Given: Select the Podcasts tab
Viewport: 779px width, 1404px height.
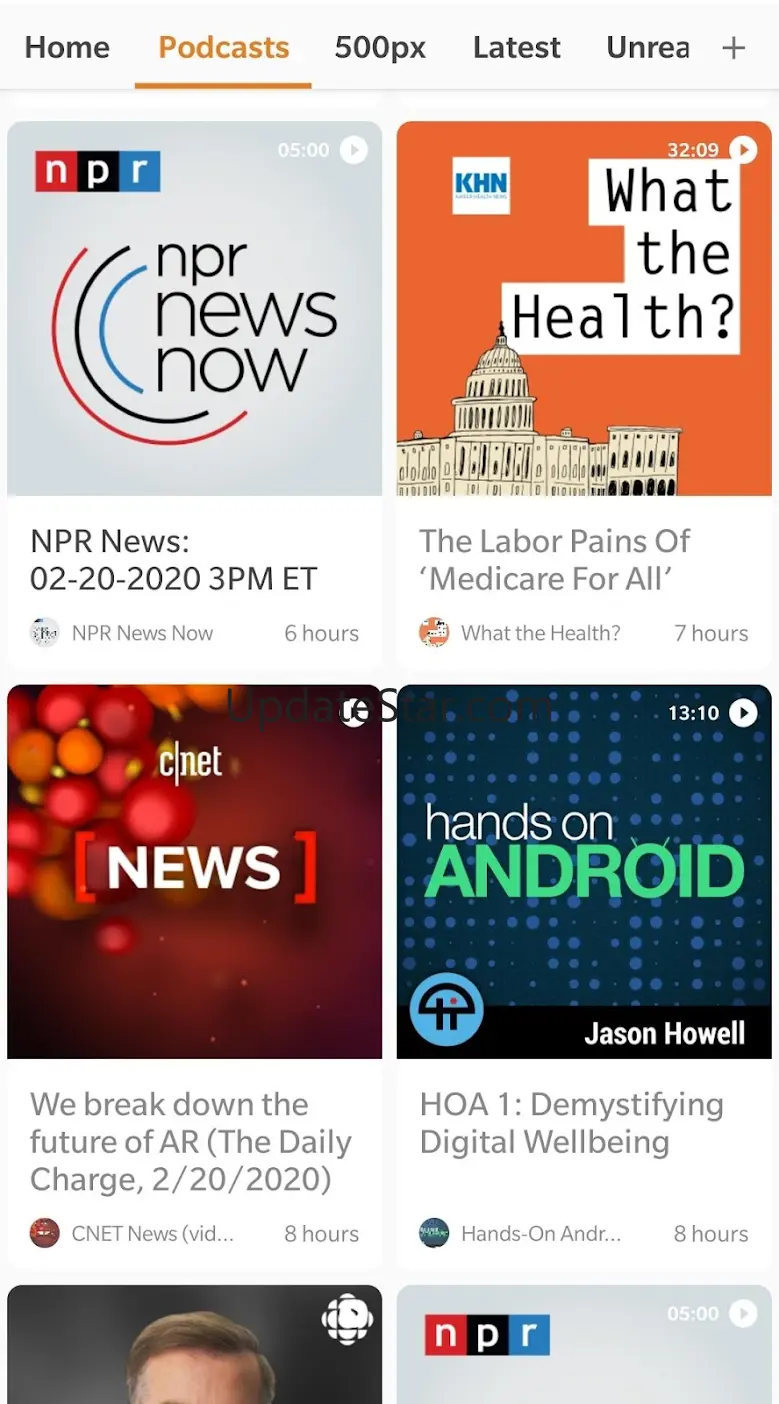Looking at the screenshot, I should pyautogui.click(x=223, y=47).
